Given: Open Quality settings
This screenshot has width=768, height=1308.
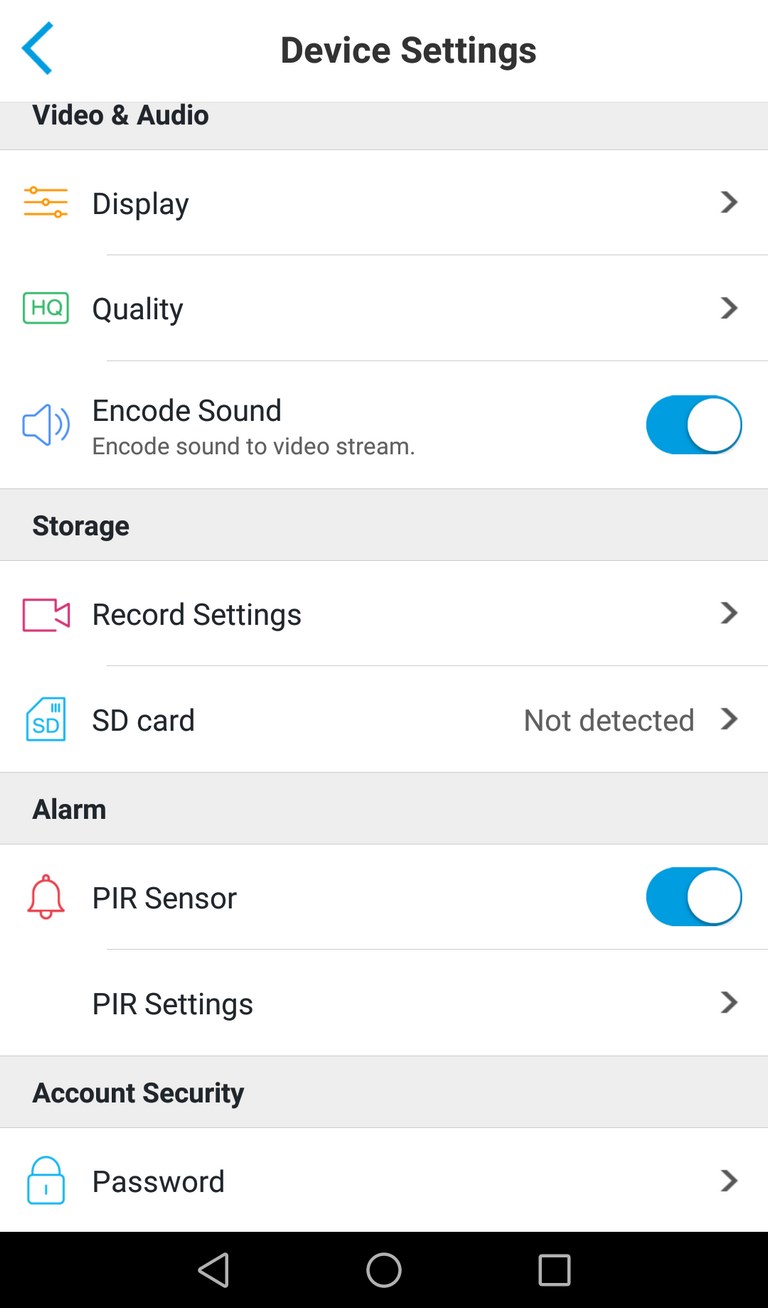Looking at the screenshot, I should pyautogui.click(x=384, y=308).
